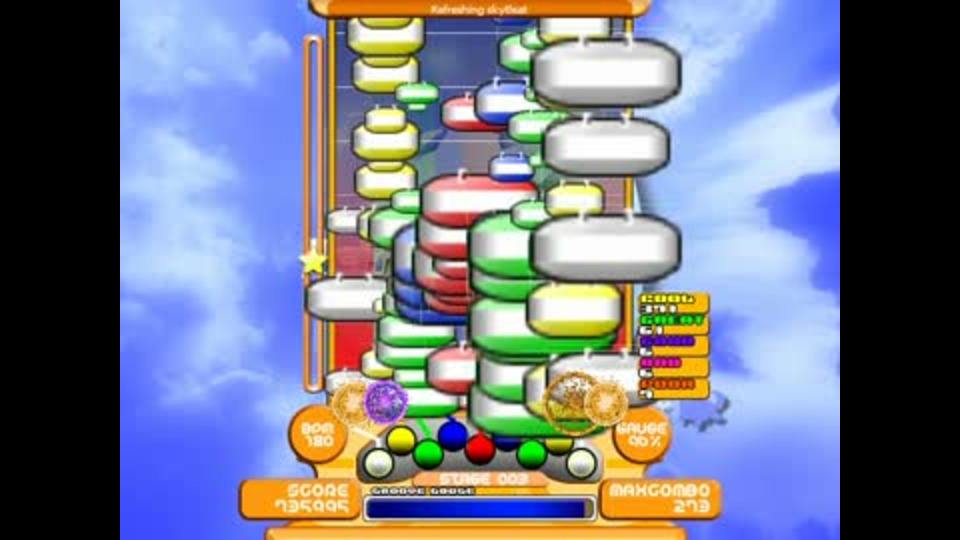
Task: Hit the right-side green note button
Action: pyautogui.click(x=532, y=454)
